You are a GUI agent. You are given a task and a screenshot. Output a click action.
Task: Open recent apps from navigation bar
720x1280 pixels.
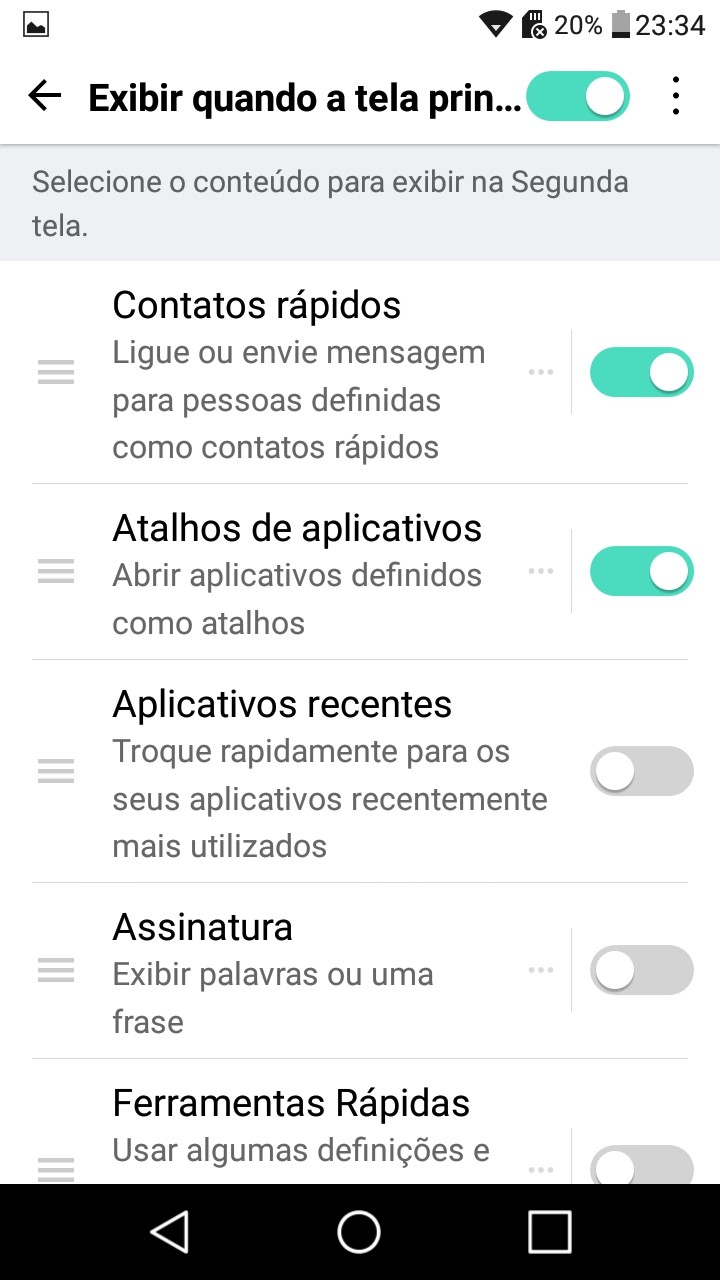[x=549, y=1232]
